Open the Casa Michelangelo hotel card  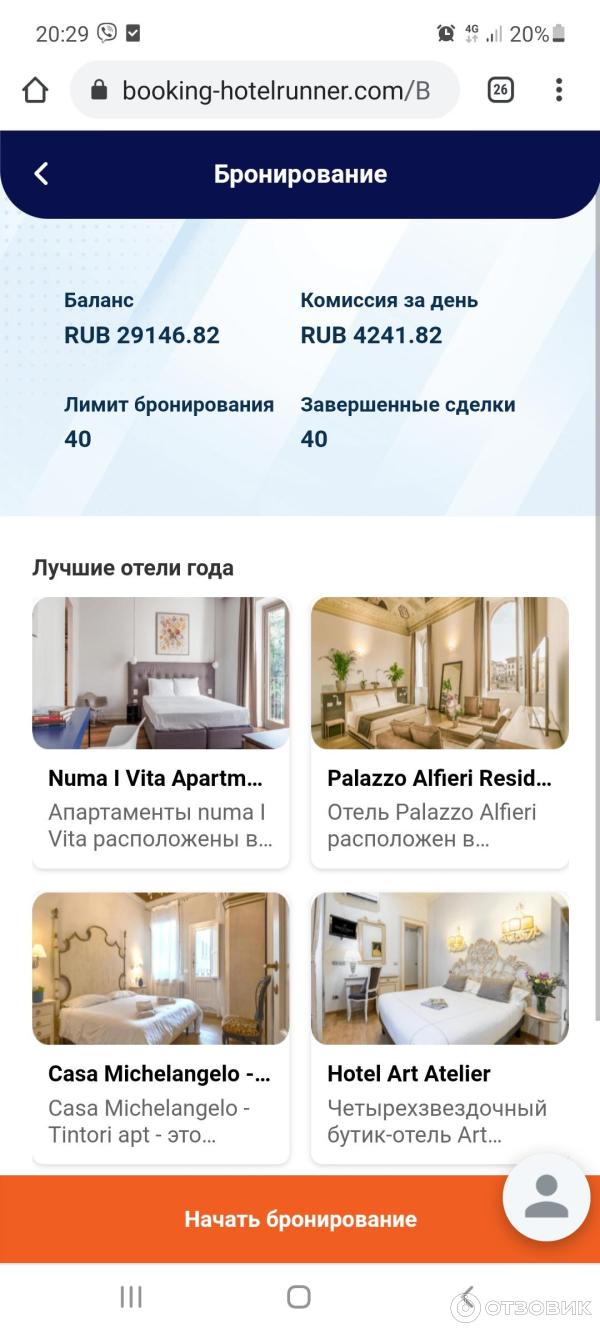161,1027
